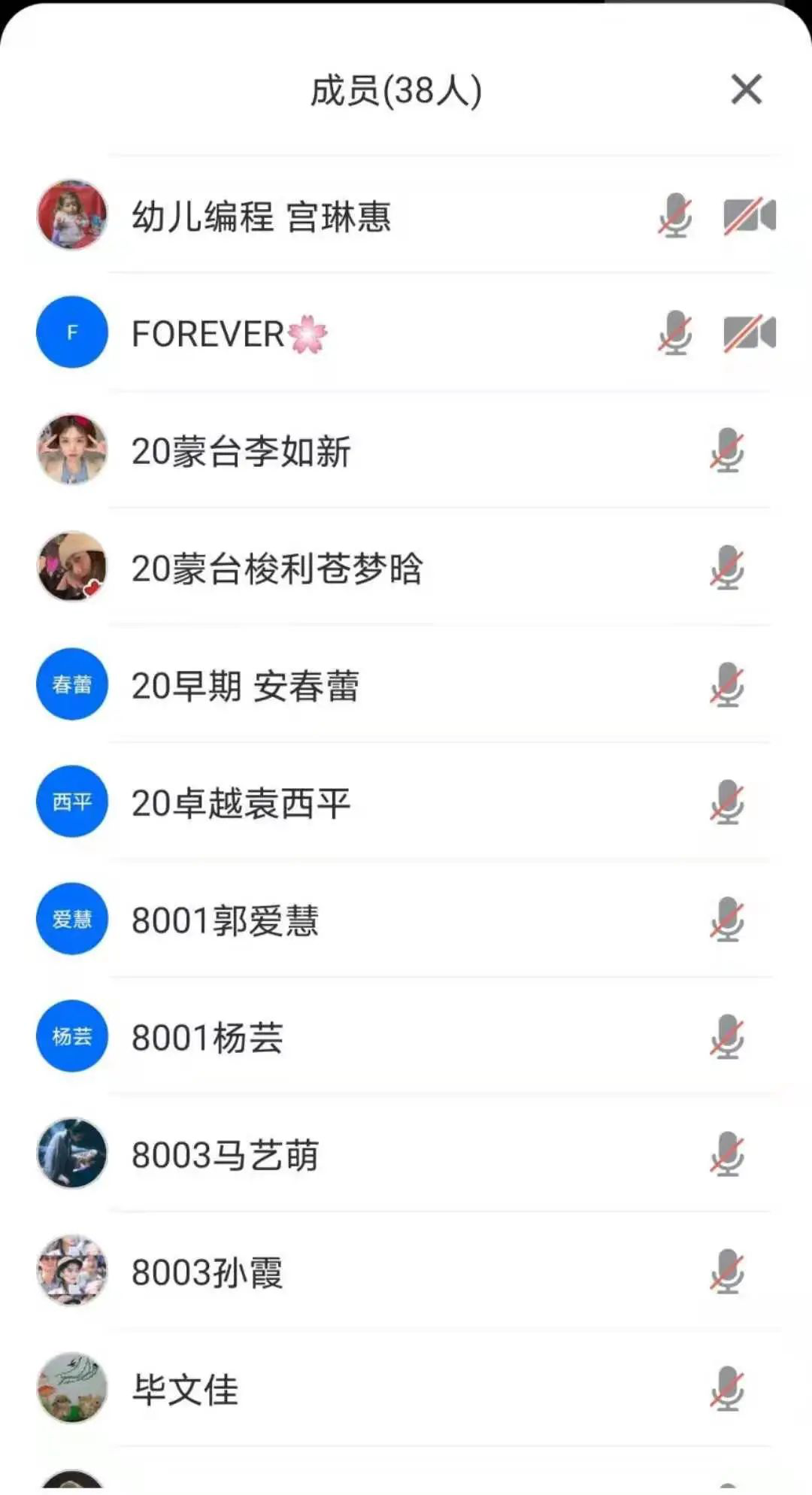Tap muted mic icon for 20蒙台梭利苍梦晗
Viewport: 812px width, 1495px height.
tap(727, 568)
